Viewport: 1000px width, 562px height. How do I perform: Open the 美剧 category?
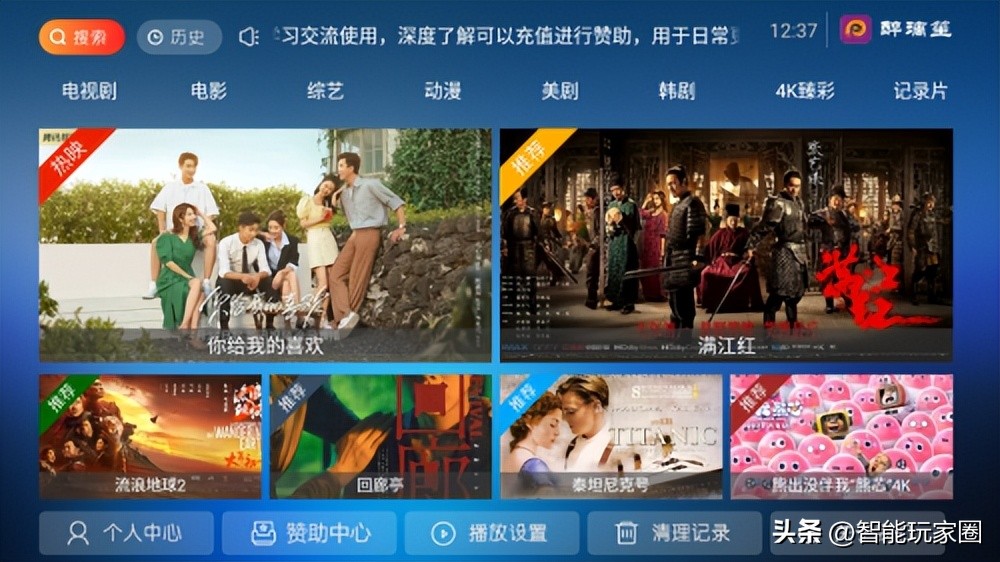tap(559, 91)
